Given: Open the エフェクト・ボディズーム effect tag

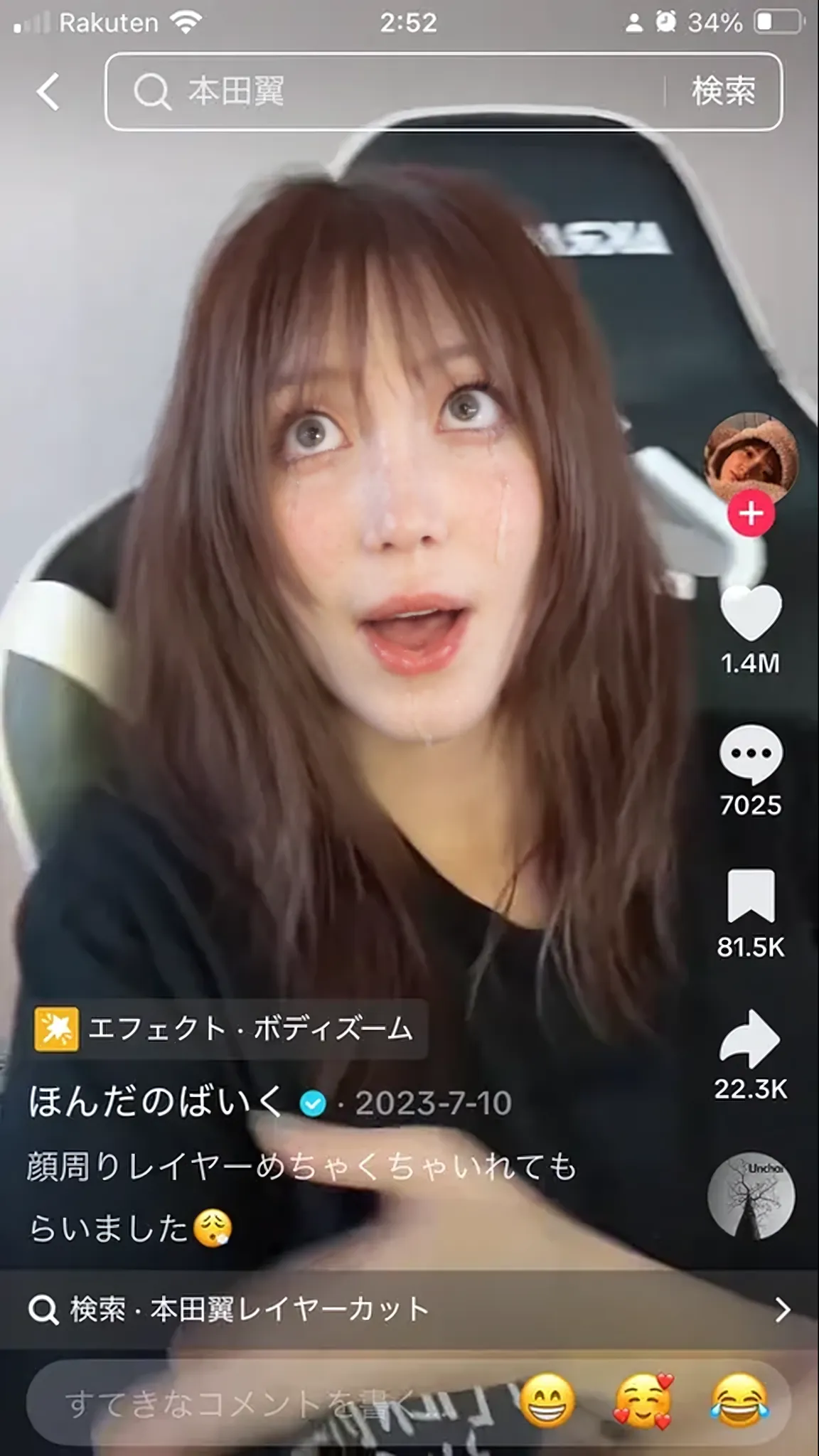Looking at the screenshot, I should tap(230, 1029).
